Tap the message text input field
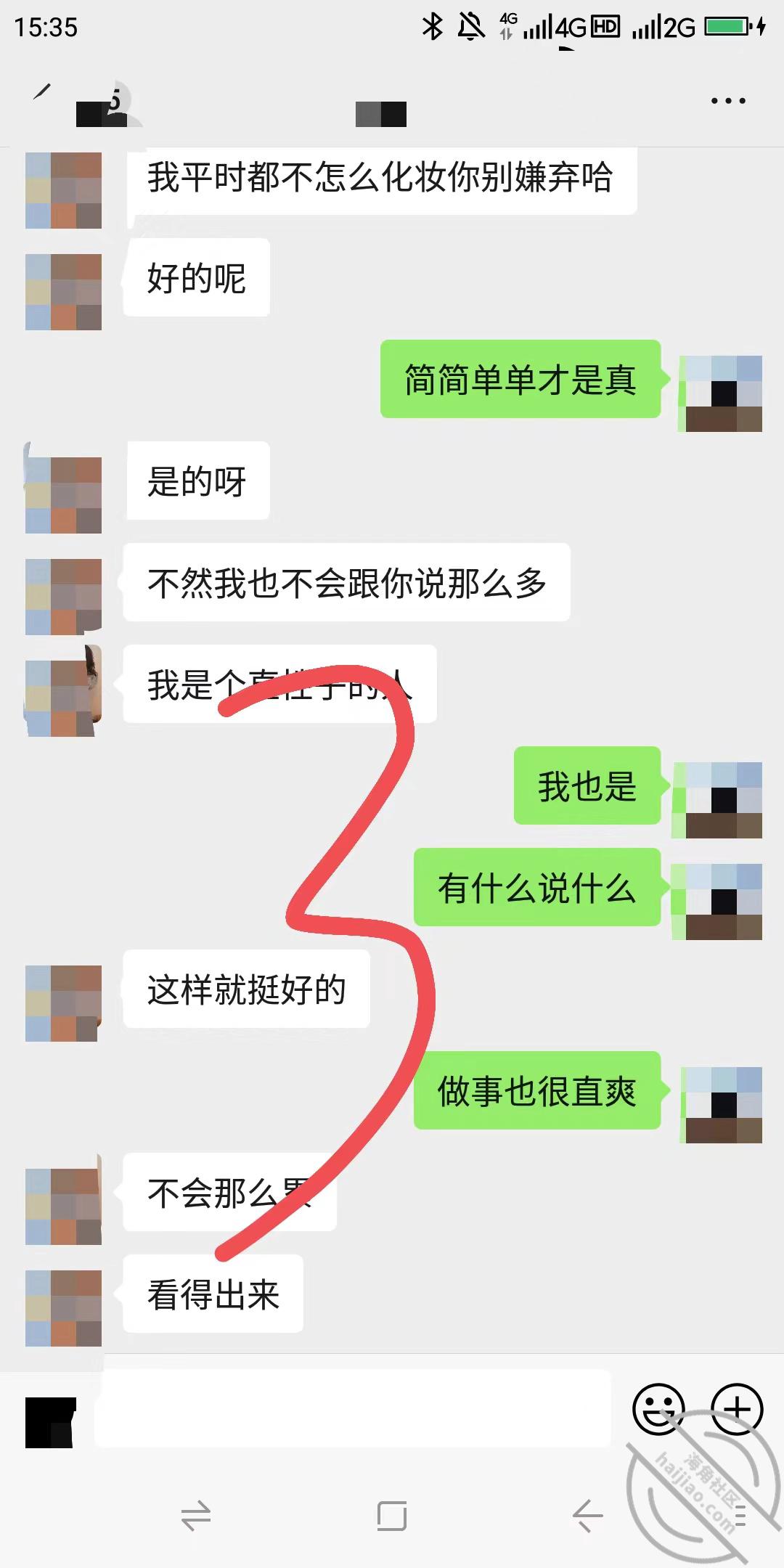 pos(353,1408)
